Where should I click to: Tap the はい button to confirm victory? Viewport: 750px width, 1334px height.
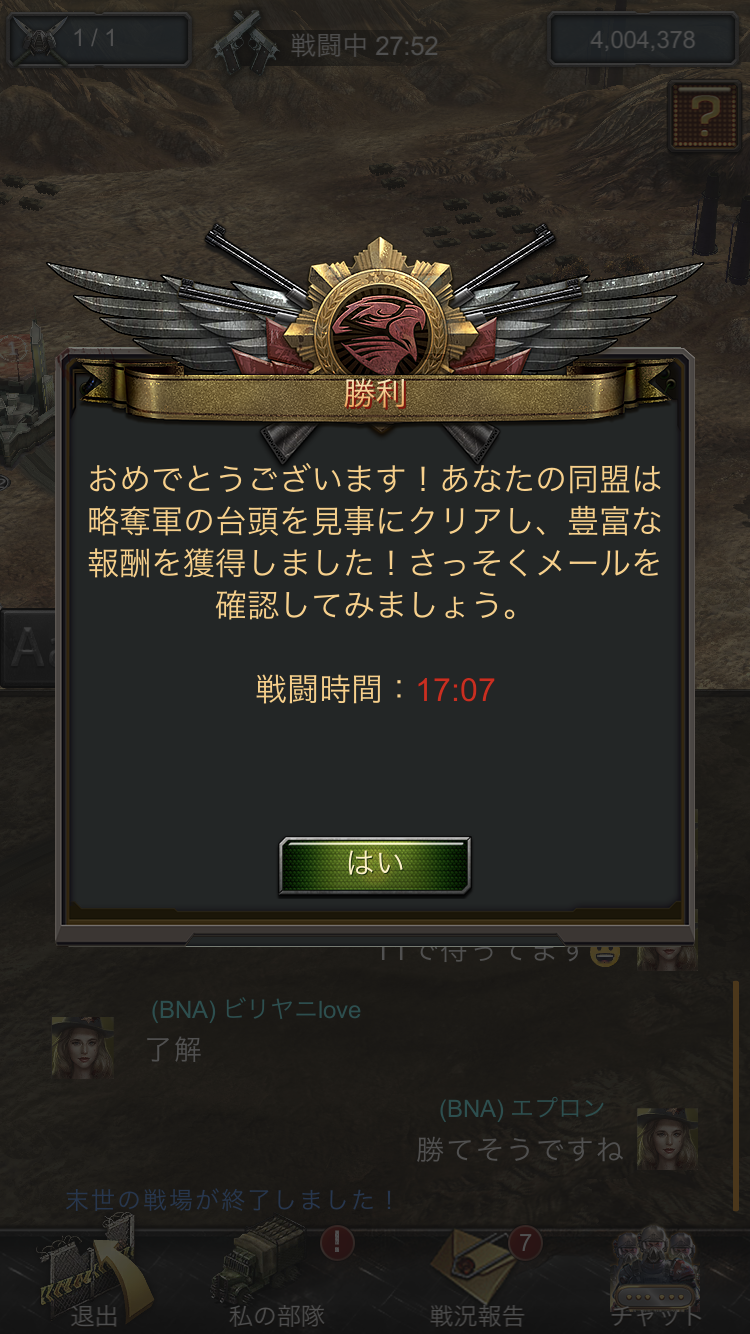click(374, 865)
